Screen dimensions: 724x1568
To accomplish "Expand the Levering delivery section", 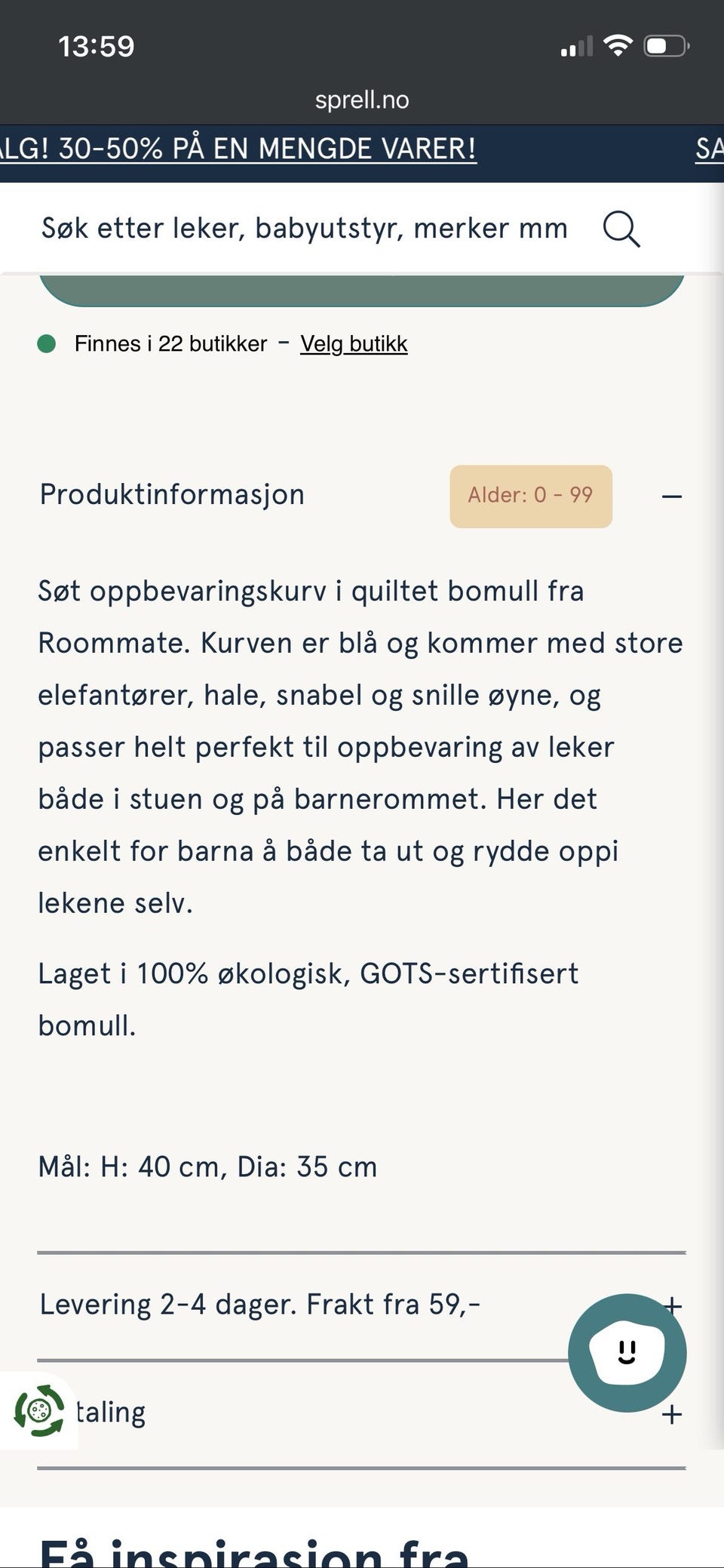I will pyautogui.click(x=672, y=1304).
